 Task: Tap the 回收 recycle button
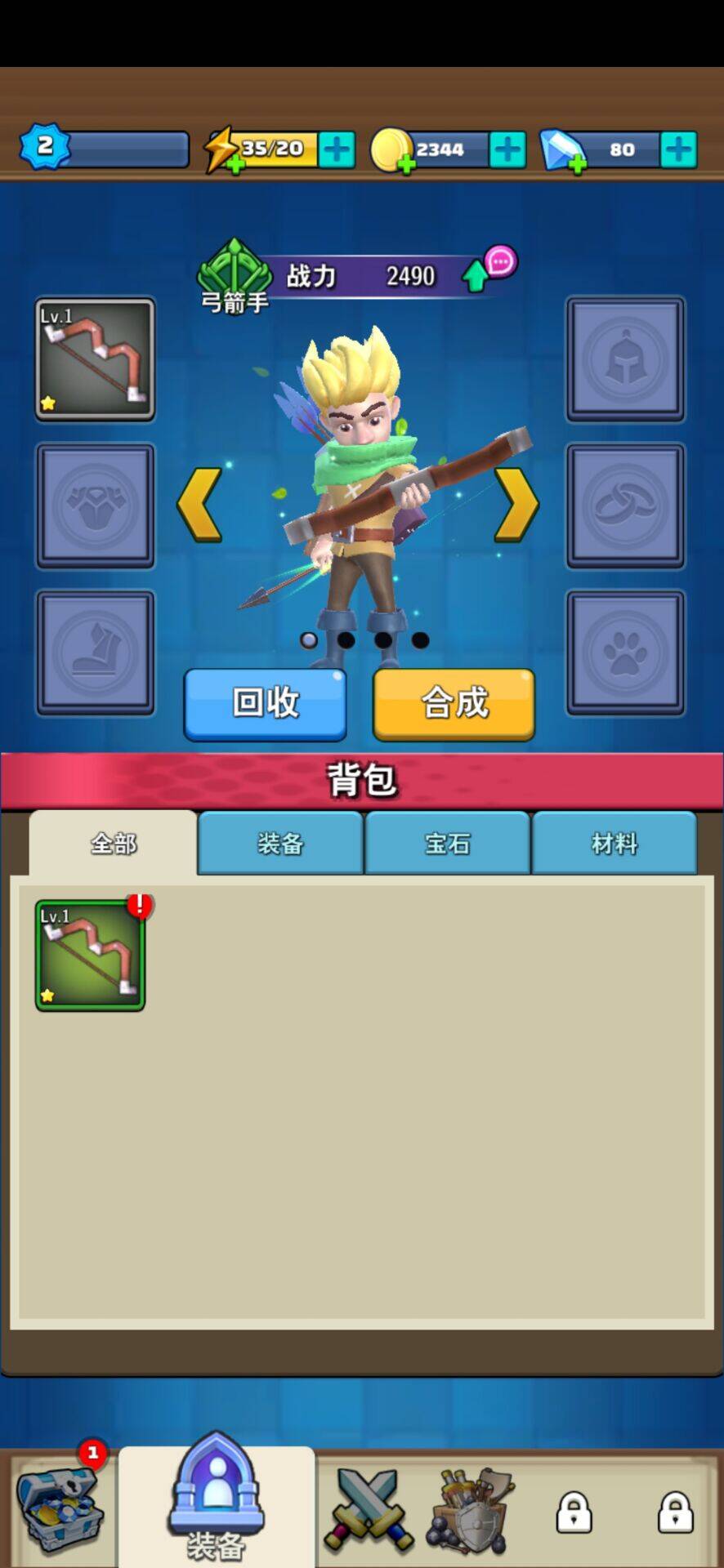pos(266,703)
